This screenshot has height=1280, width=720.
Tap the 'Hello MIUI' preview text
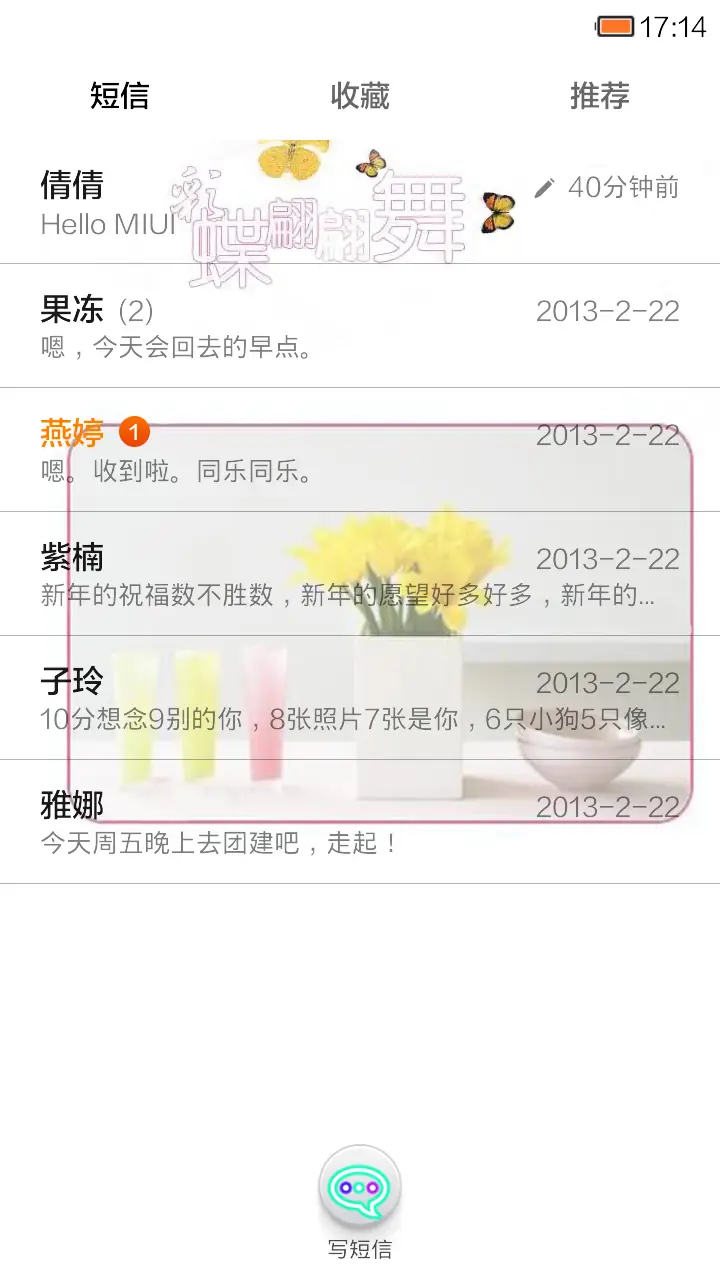click(x=107, y=224)
